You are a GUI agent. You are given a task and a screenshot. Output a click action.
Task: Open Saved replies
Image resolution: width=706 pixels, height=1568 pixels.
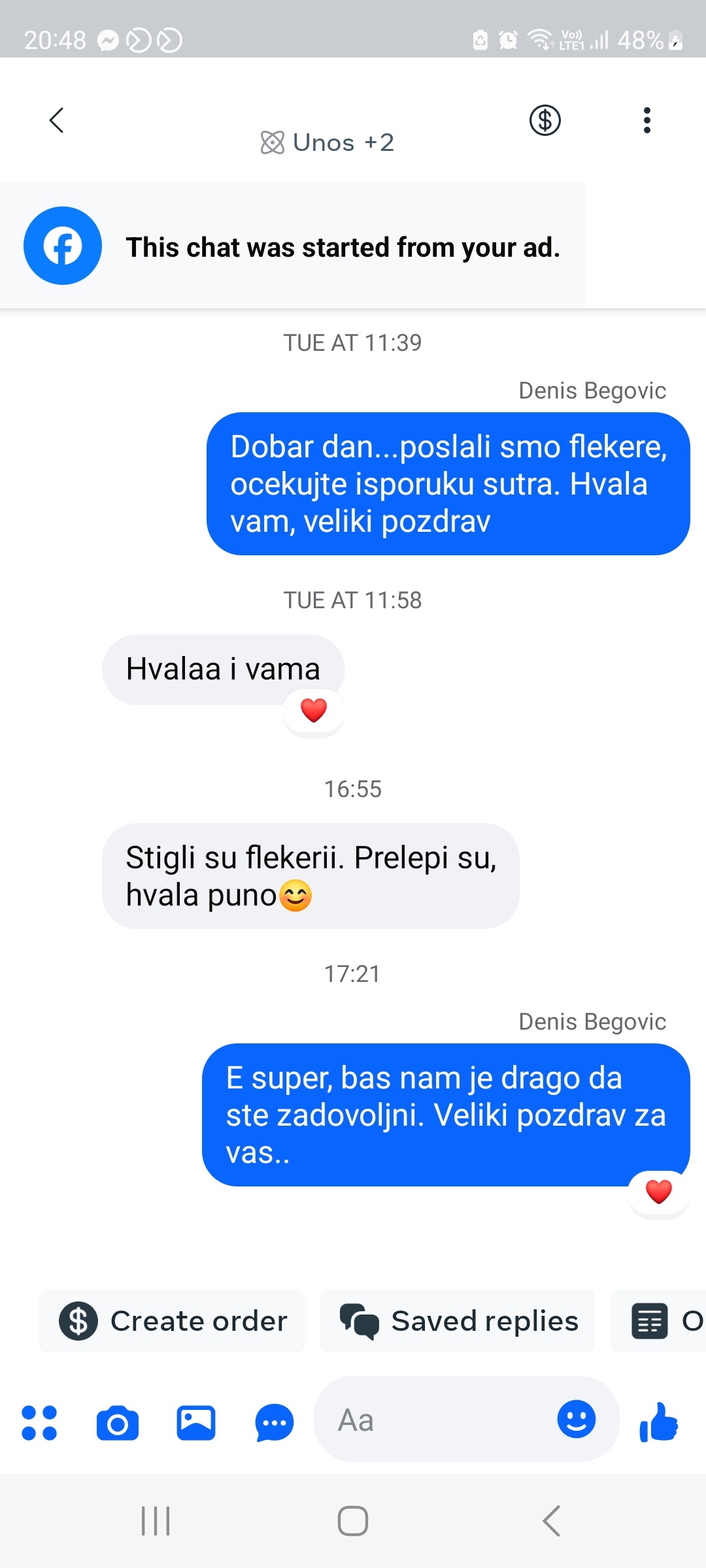(x=458, y=1321)
